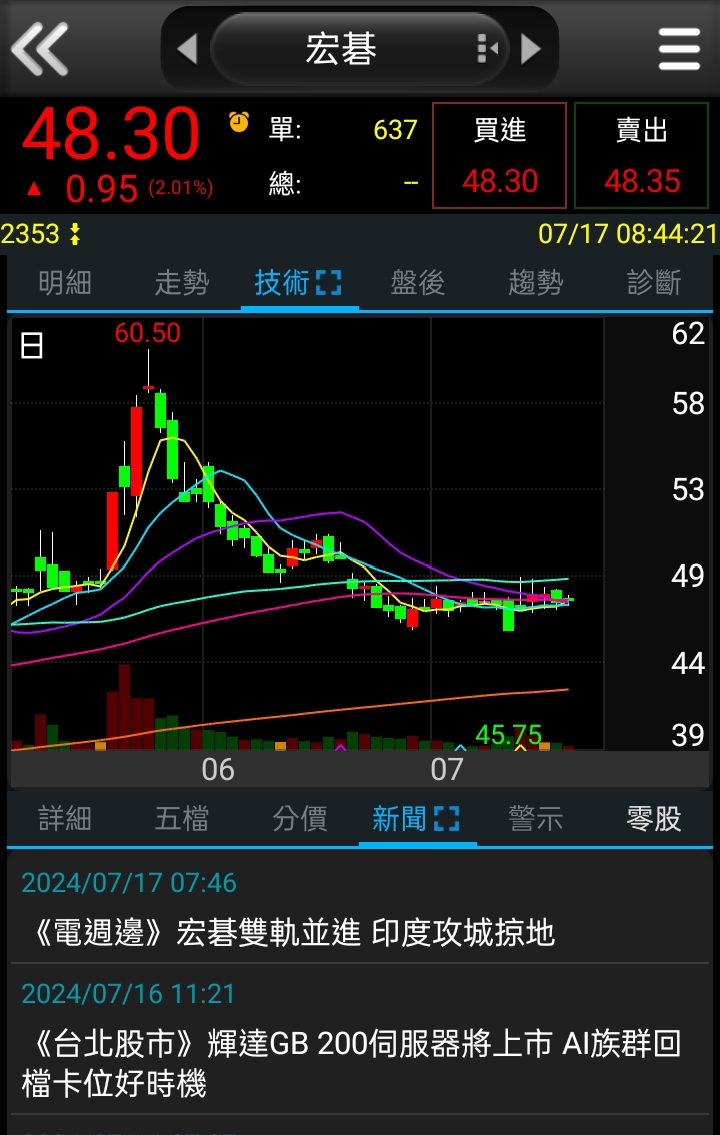Switch to the next stock arrow
Viewport: 720px width, 1135px height.
coord(531,48)
